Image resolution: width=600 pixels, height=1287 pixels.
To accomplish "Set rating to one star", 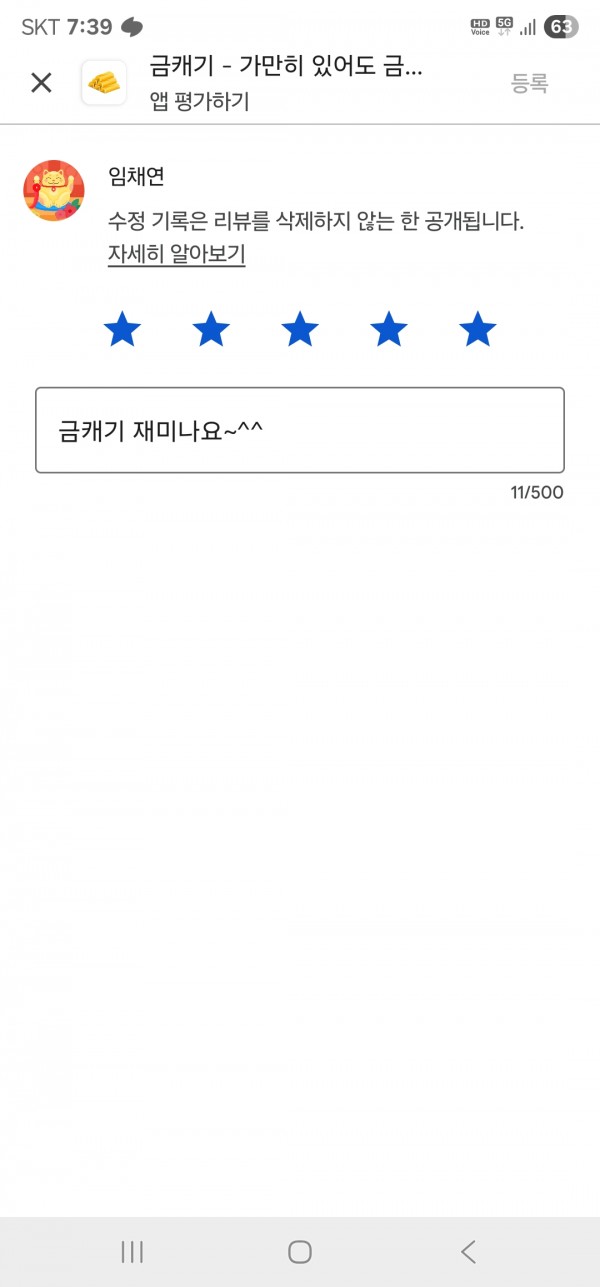I will click(122, 328).
